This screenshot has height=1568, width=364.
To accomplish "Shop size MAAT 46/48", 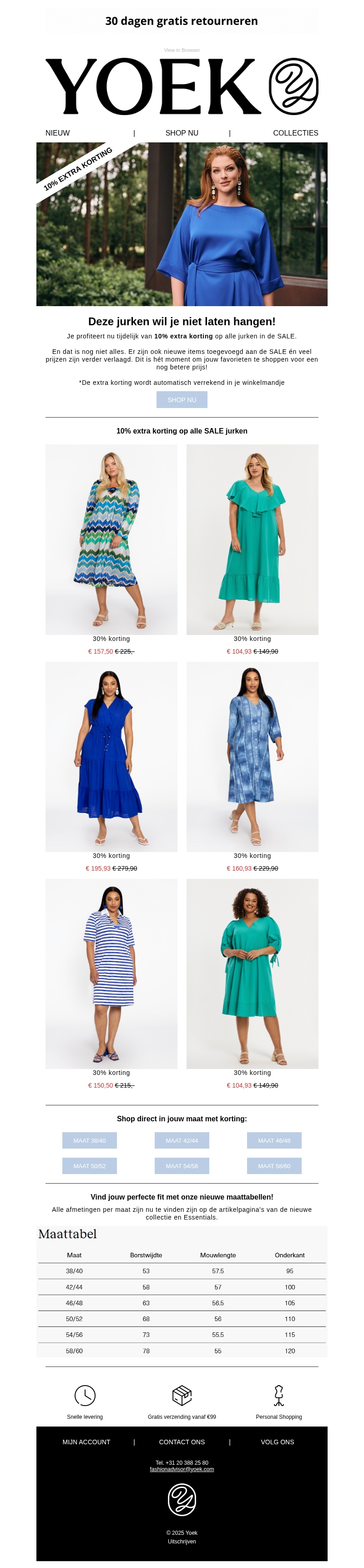I will click(x=274, y=1140).
